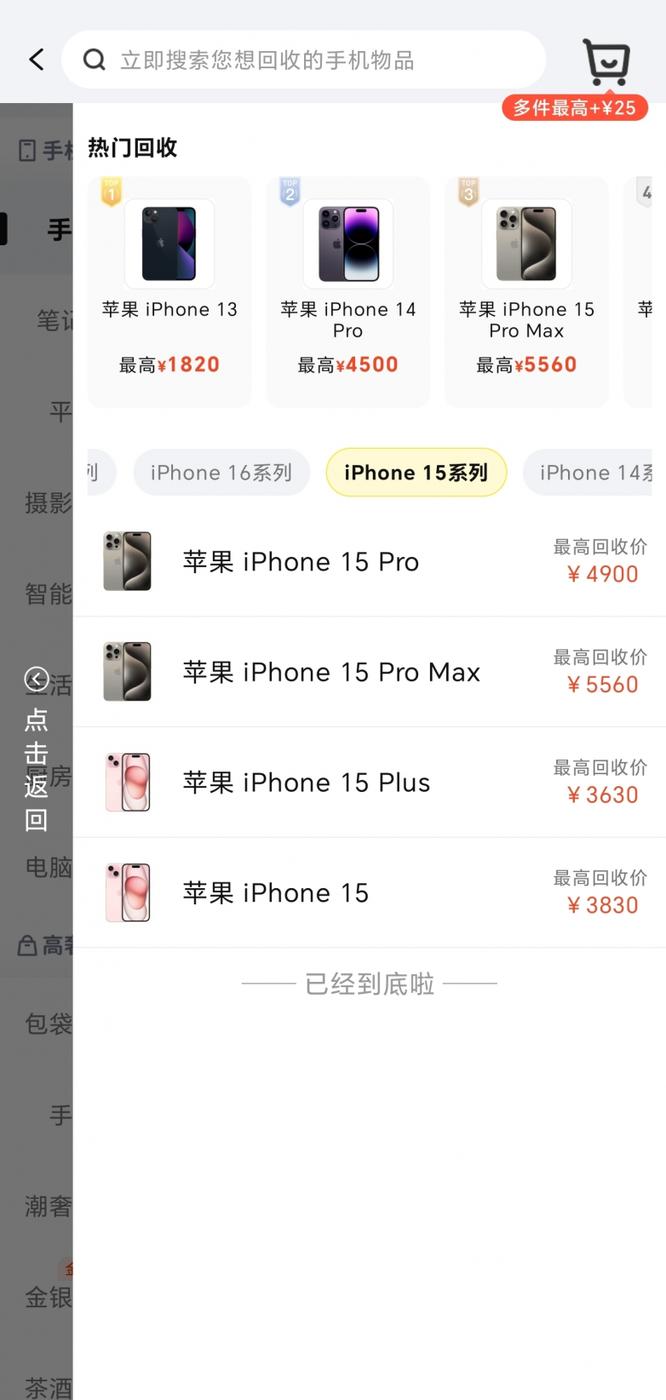Select the iPhone 15系列 chip

[416, 472]
